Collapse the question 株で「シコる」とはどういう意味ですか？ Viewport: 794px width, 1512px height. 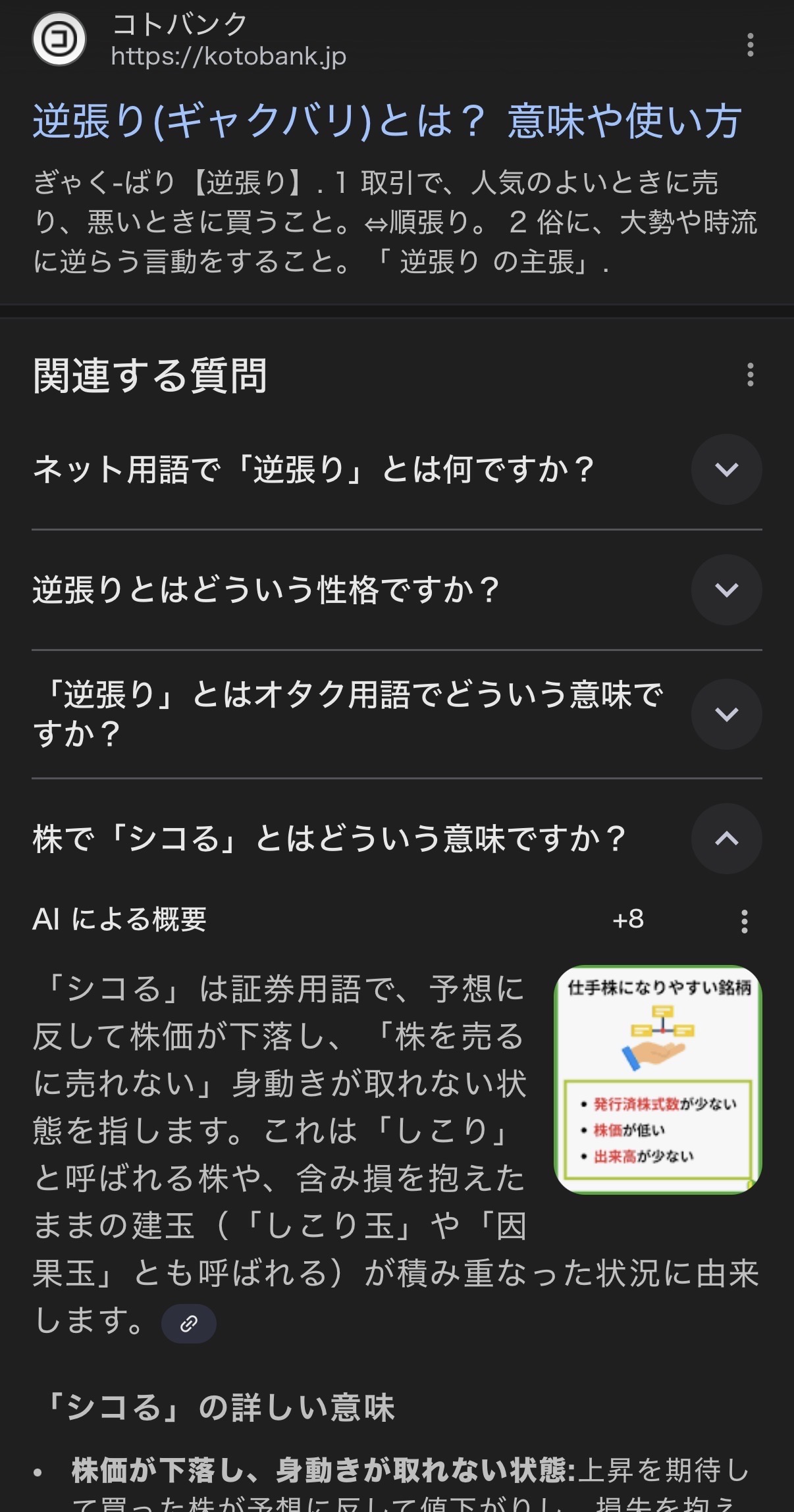coord(726,839)
